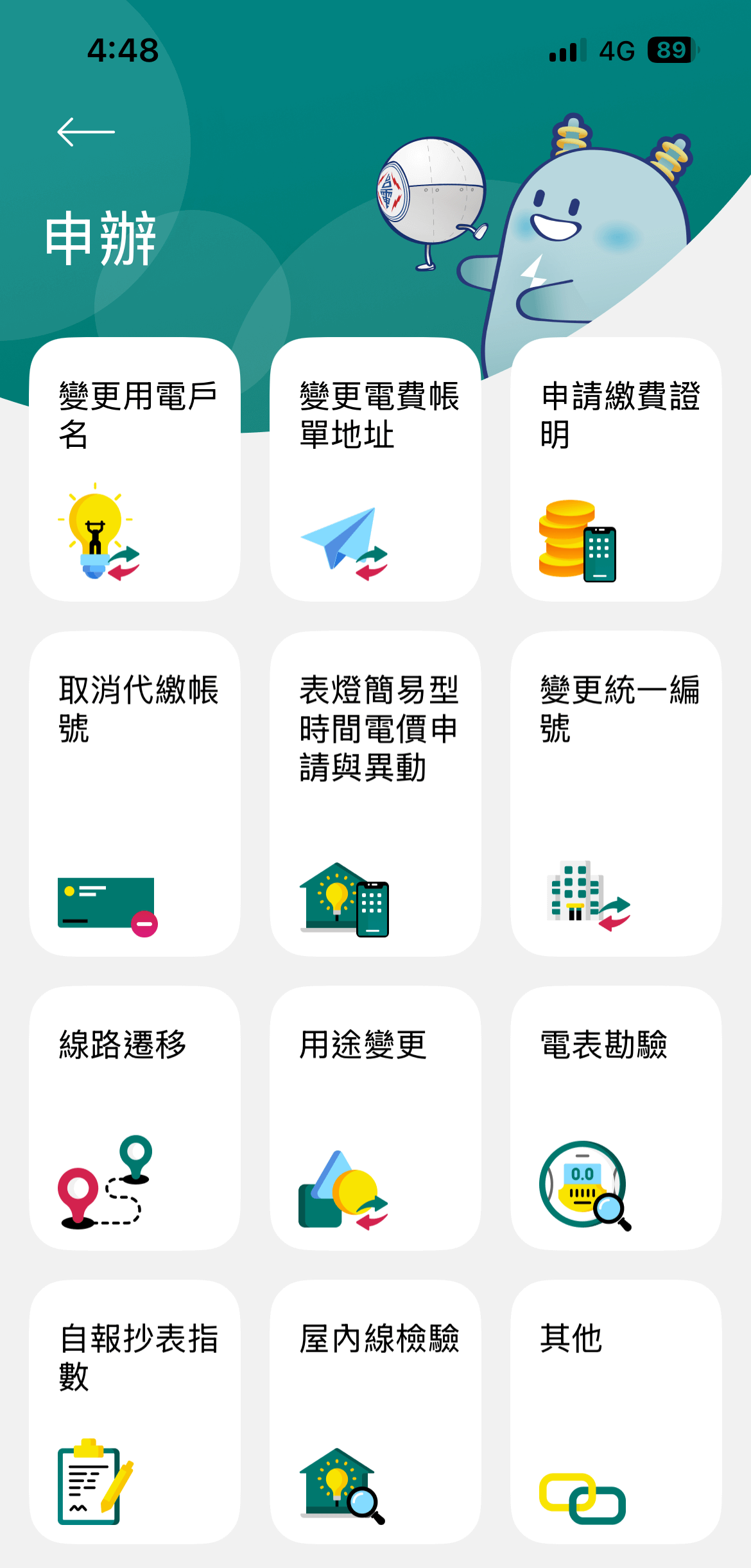The width and height of the screenshot is (751, 1568).
Task: Open 申請繳費證明 card
Action: pyautogui.click(x=616, y=469)
